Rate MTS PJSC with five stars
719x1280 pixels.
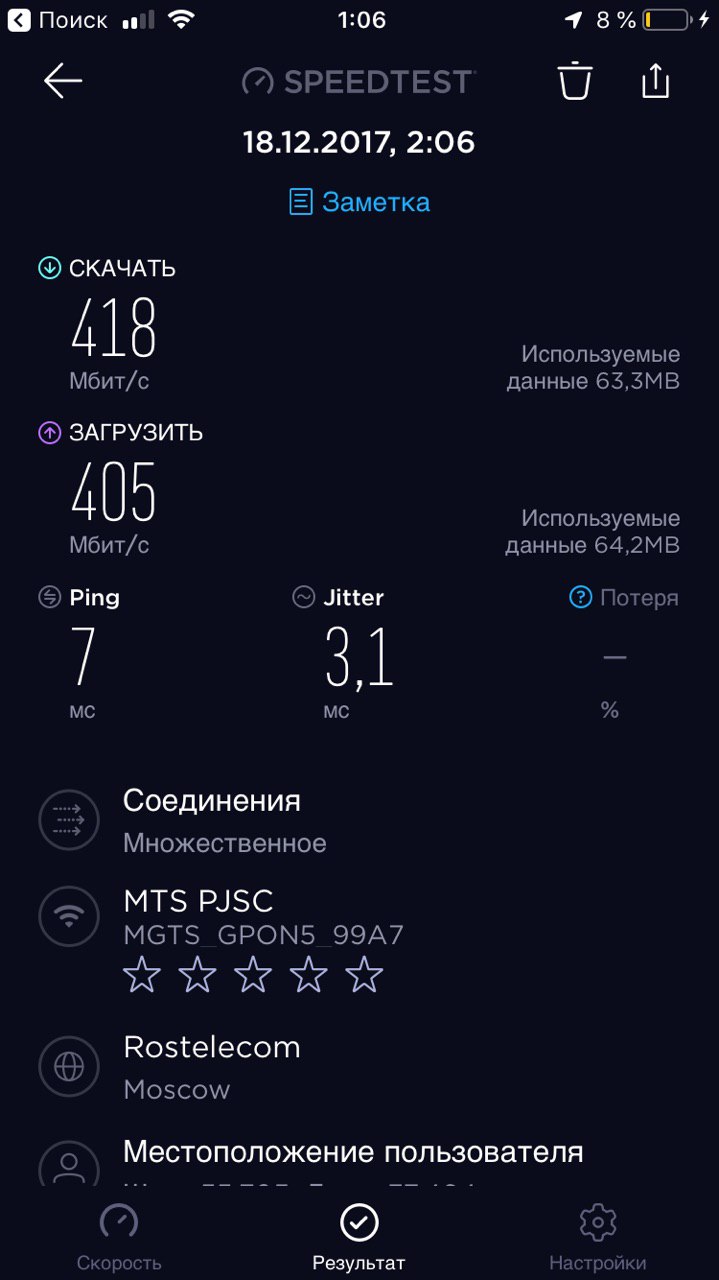coord(364,974)
